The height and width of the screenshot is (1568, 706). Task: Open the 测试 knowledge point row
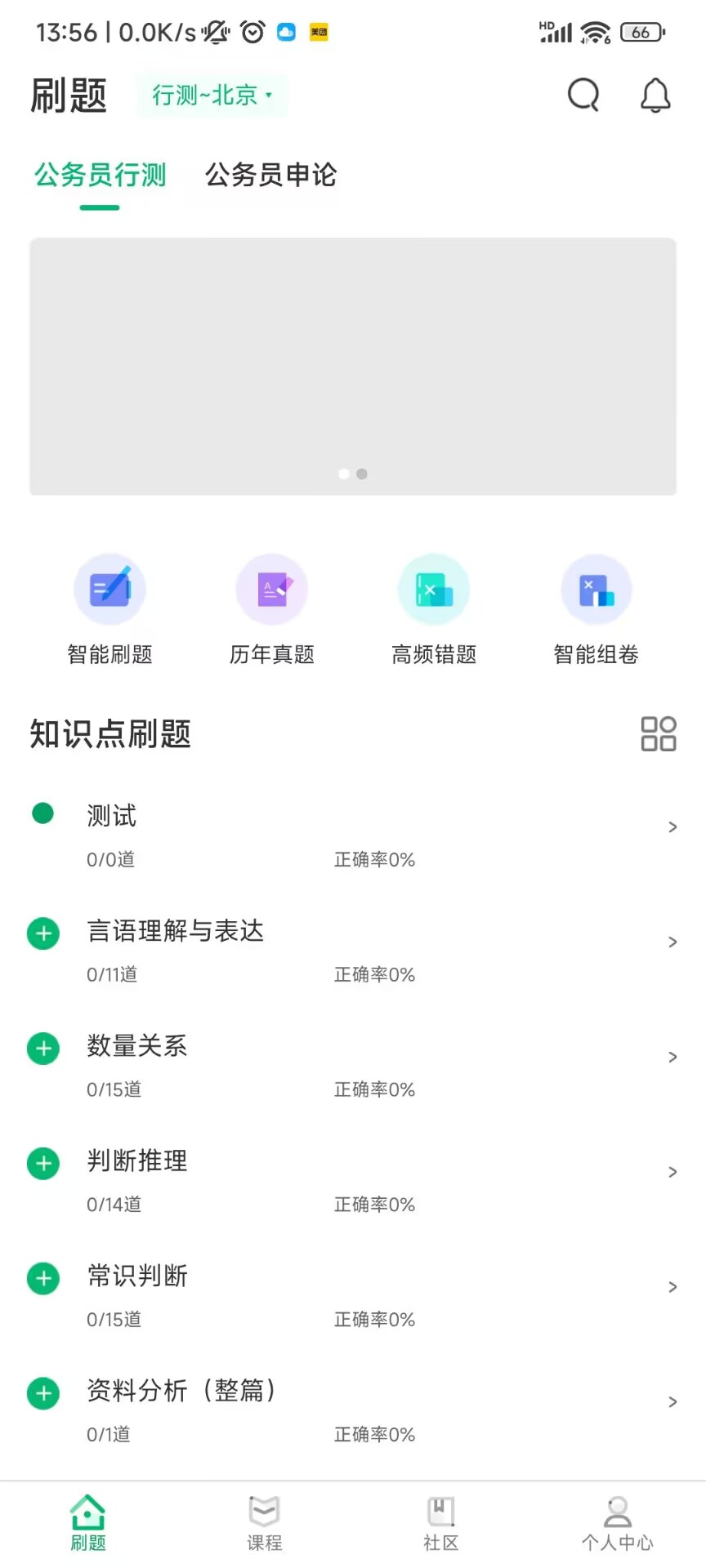click(353, 835)
